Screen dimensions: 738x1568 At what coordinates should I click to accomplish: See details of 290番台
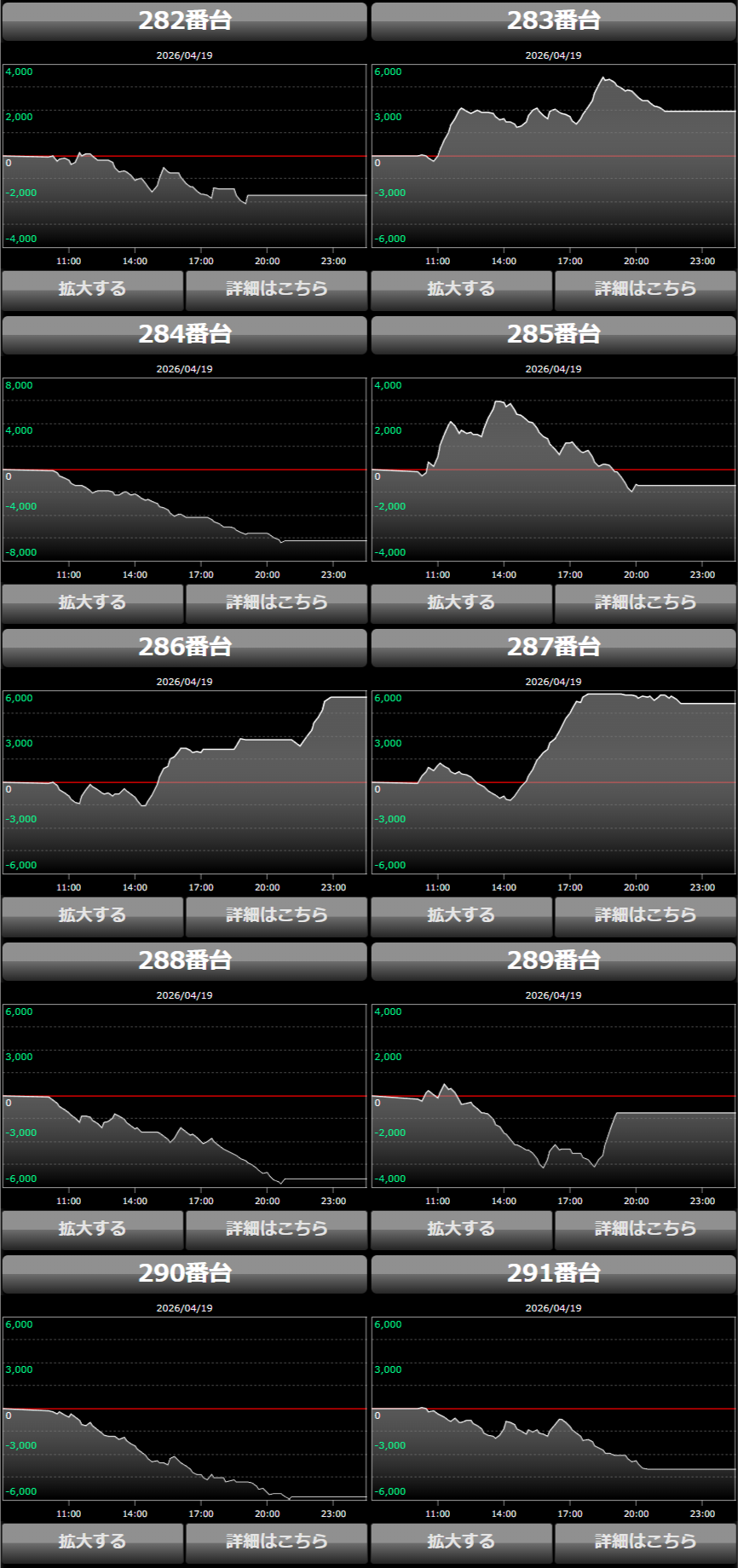pyautogui.click(x=276, y=1542)
